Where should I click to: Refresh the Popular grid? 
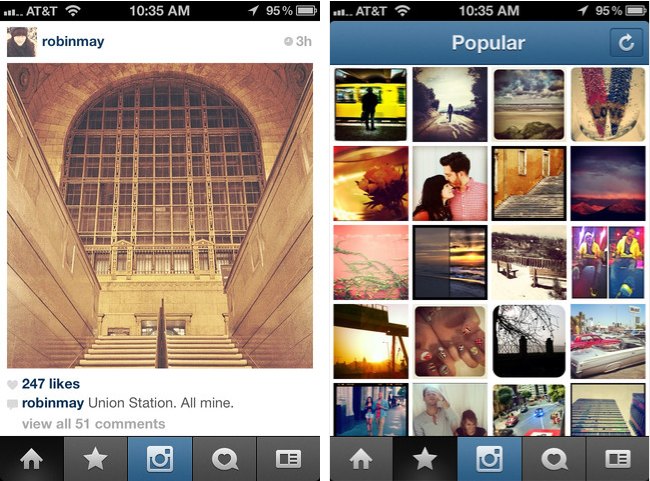627,44
